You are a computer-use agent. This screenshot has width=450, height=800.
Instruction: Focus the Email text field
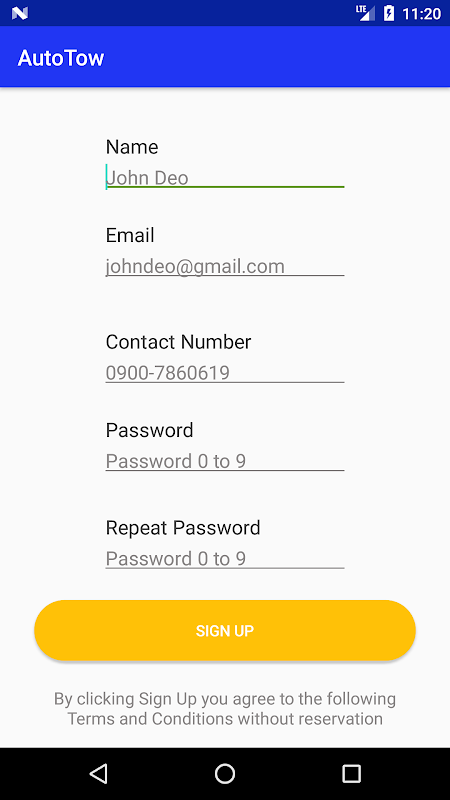pyautogui.click(x=224, y=266)
